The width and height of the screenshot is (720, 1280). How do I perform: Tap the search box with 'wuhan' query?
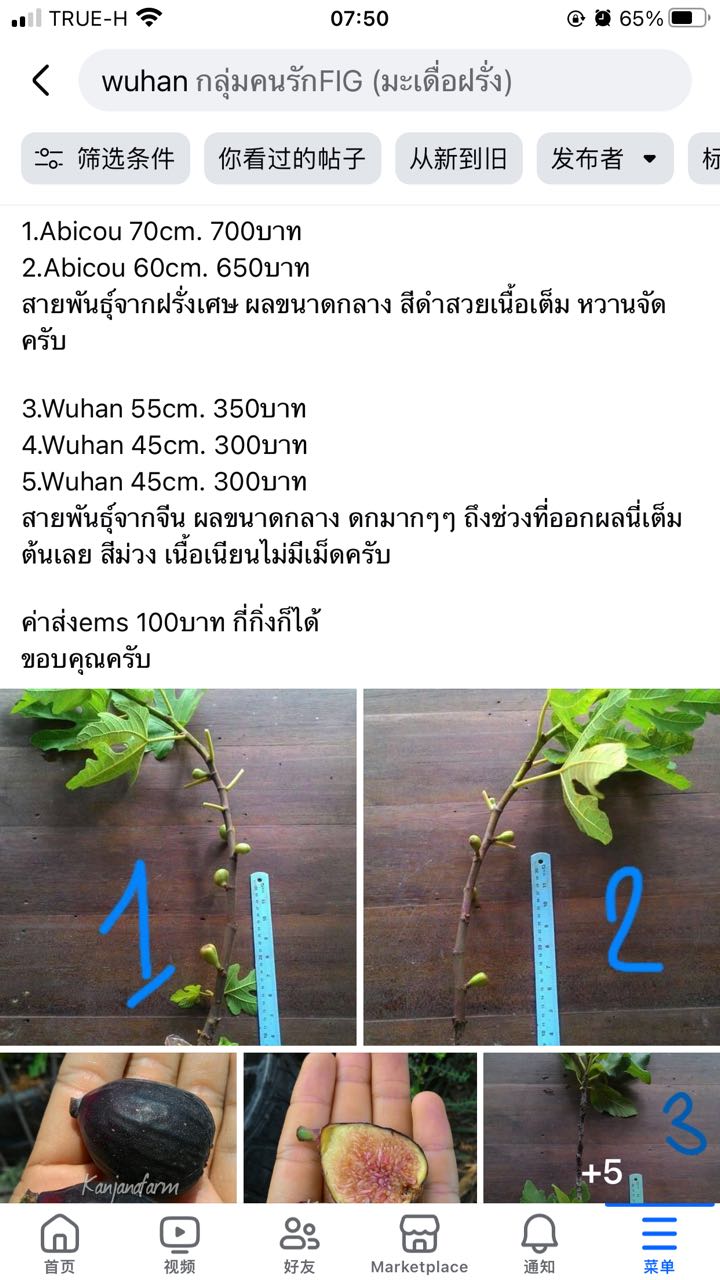(x=385, y=81)
